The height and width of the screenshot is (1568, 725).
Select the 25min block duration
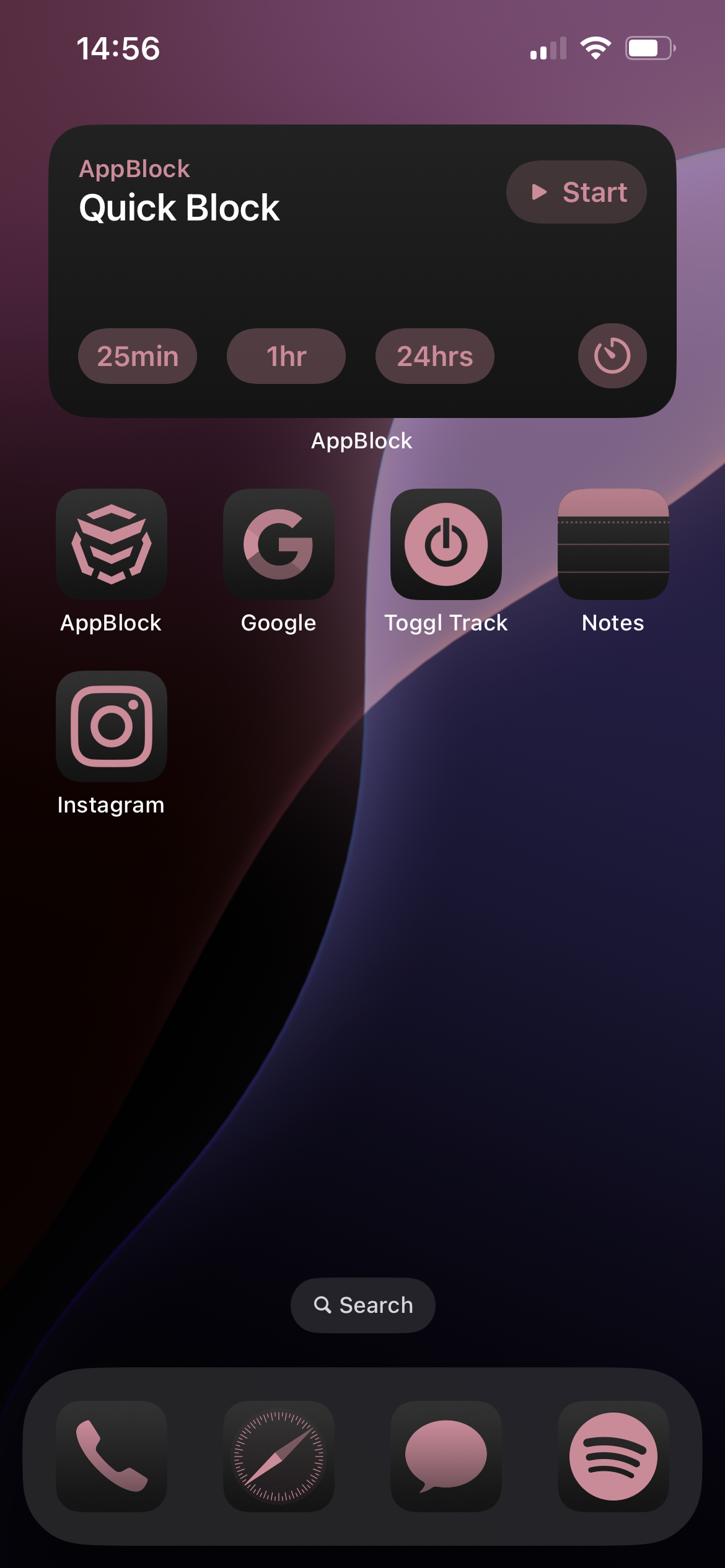click(138, 356)
